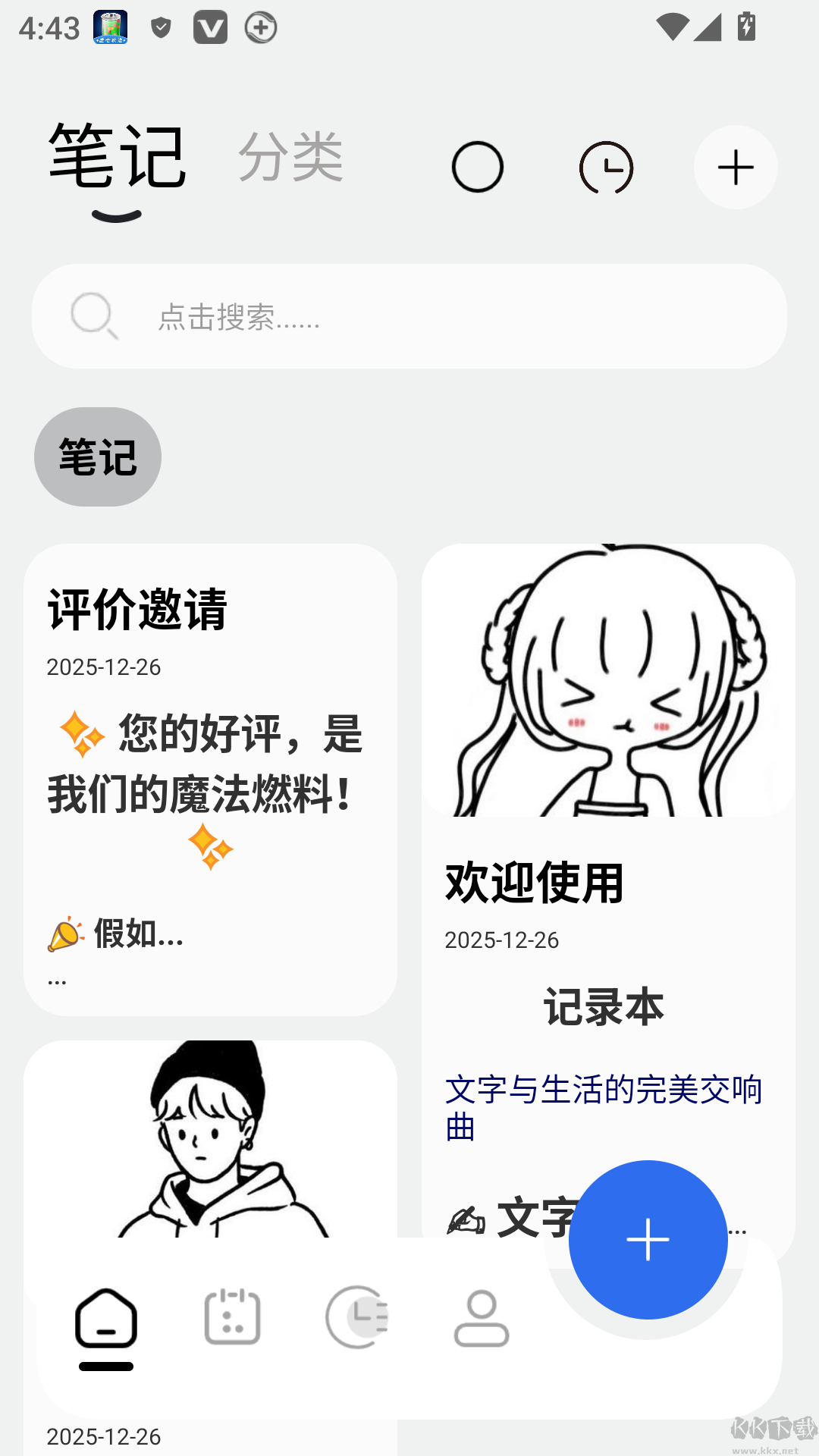The width and height of the screenshot is (819, 1456).
Task: Create a new note with the top plus icon
Action: (x=734, y=168)
